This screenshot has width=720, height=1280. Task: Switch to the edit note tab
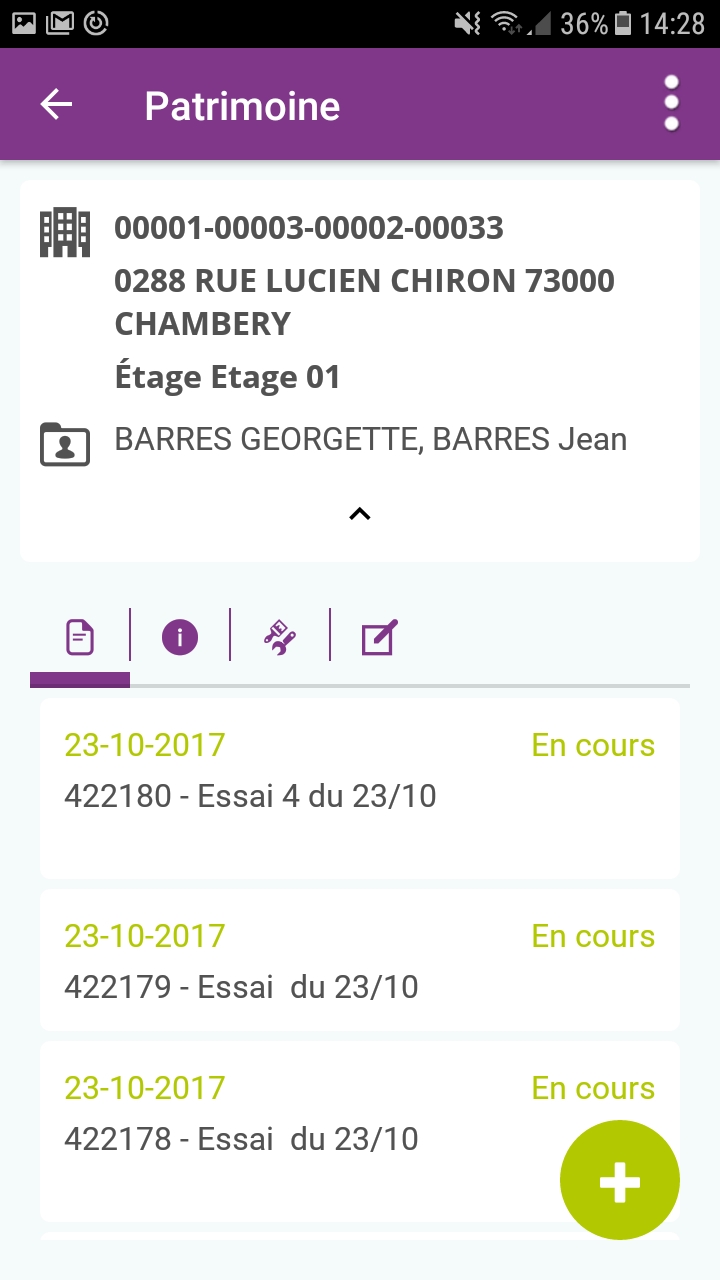coord(380,637)
